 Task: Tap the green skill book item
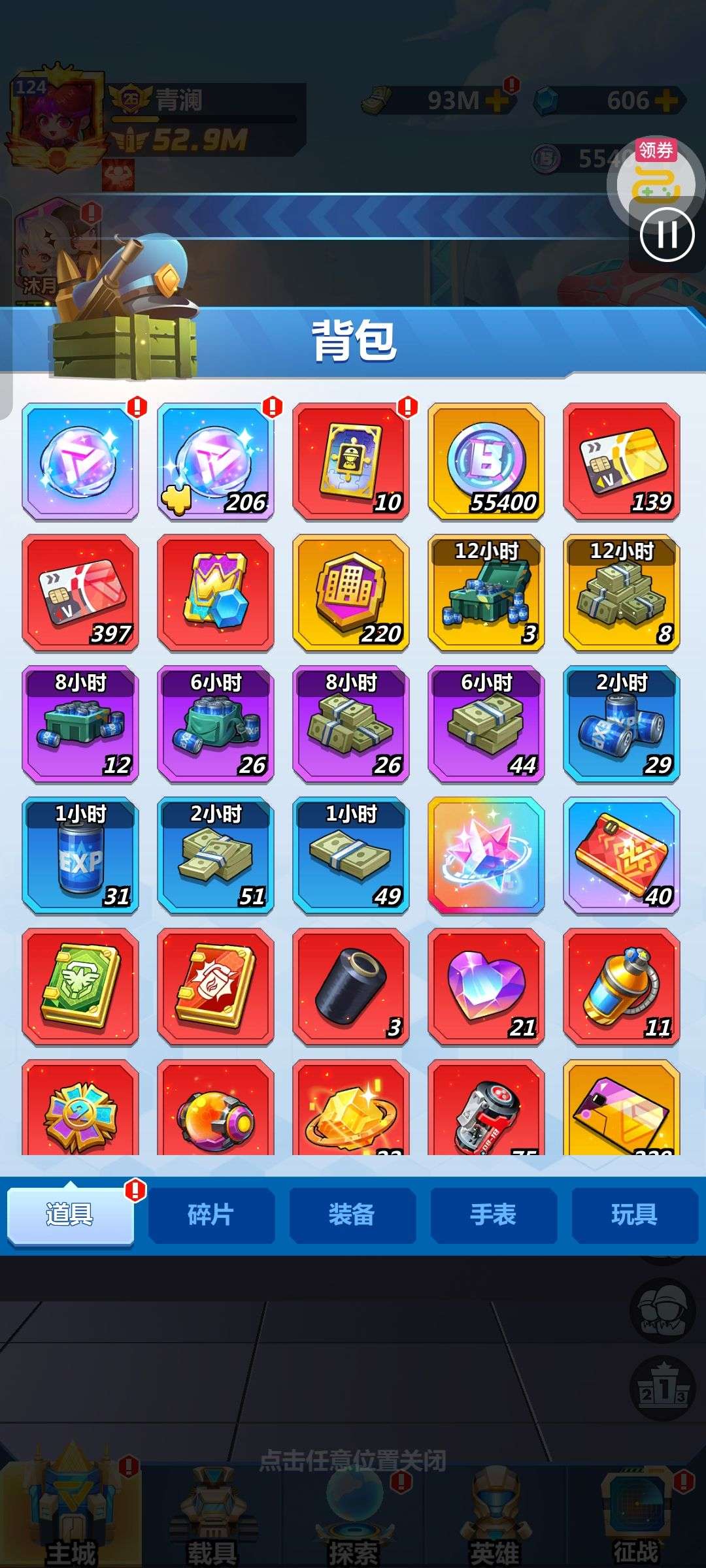tap(80, 987)
